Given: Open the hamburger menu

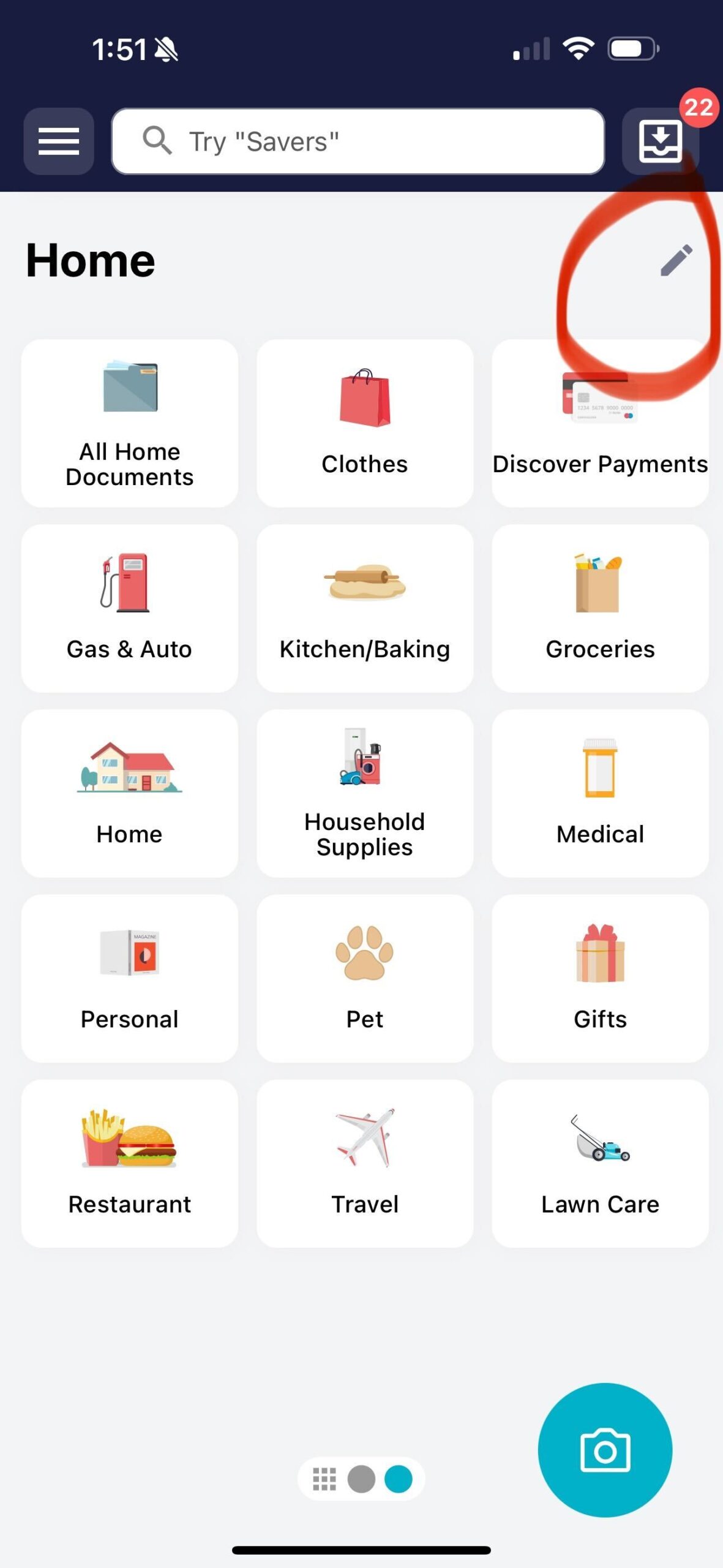Looking at the screenshot, I should click(59, 141).
